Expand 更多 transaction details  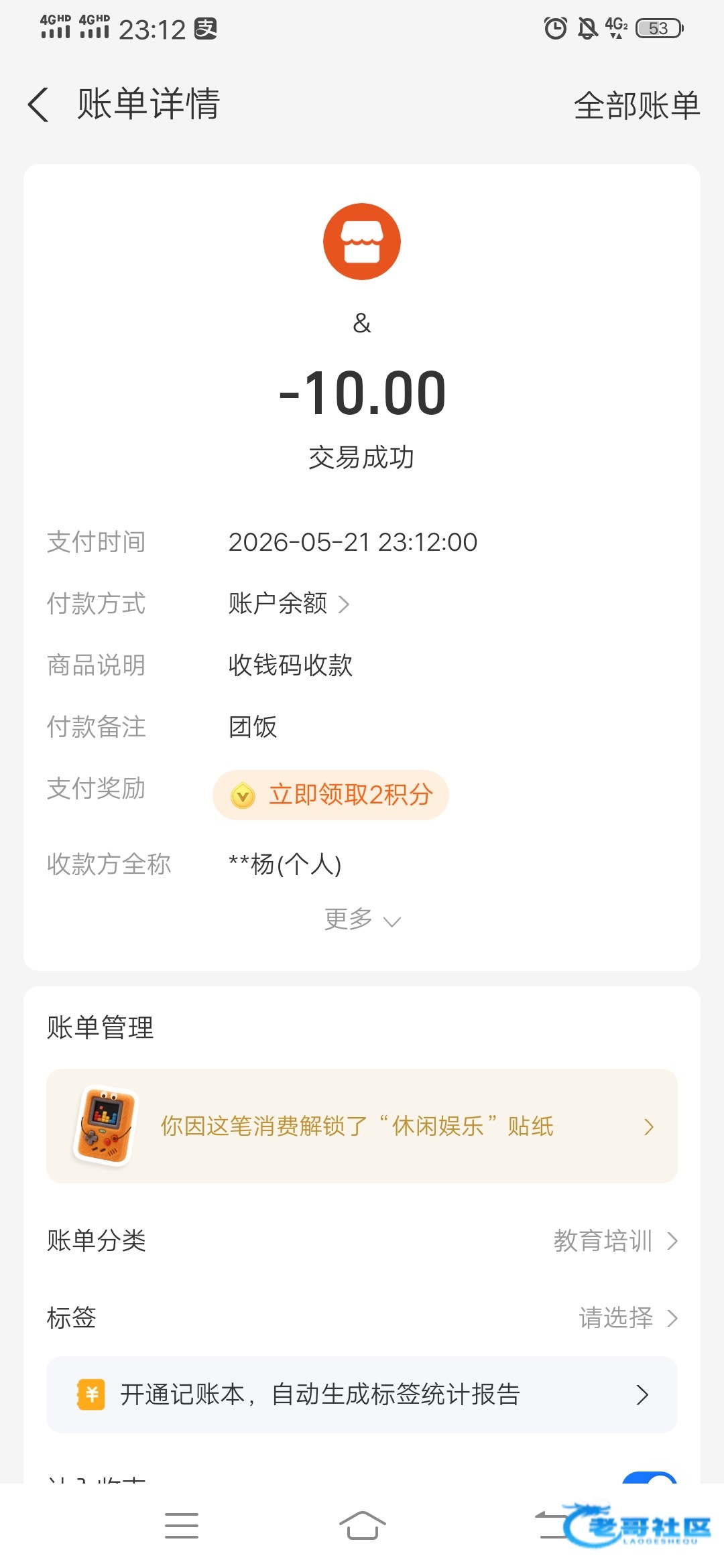[362, 919]
